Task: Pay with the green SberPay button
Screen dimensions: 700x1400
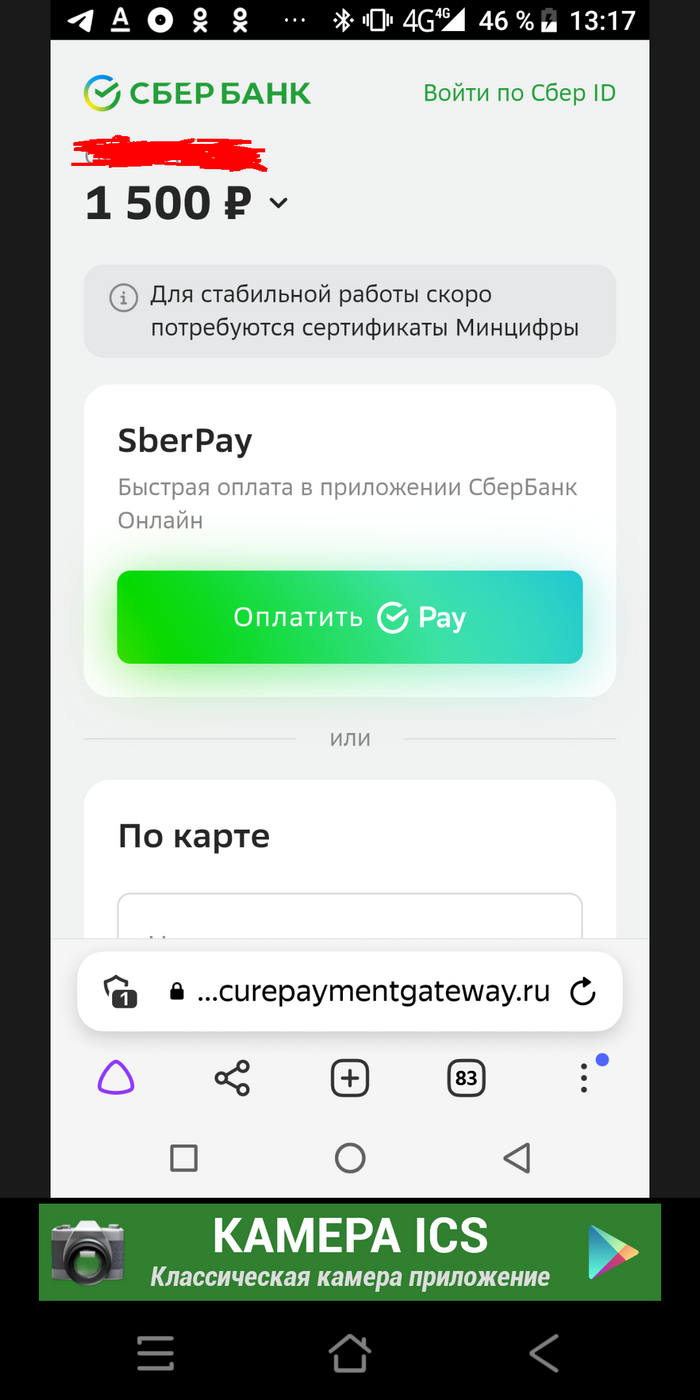Action: click(x=349, y=617)
